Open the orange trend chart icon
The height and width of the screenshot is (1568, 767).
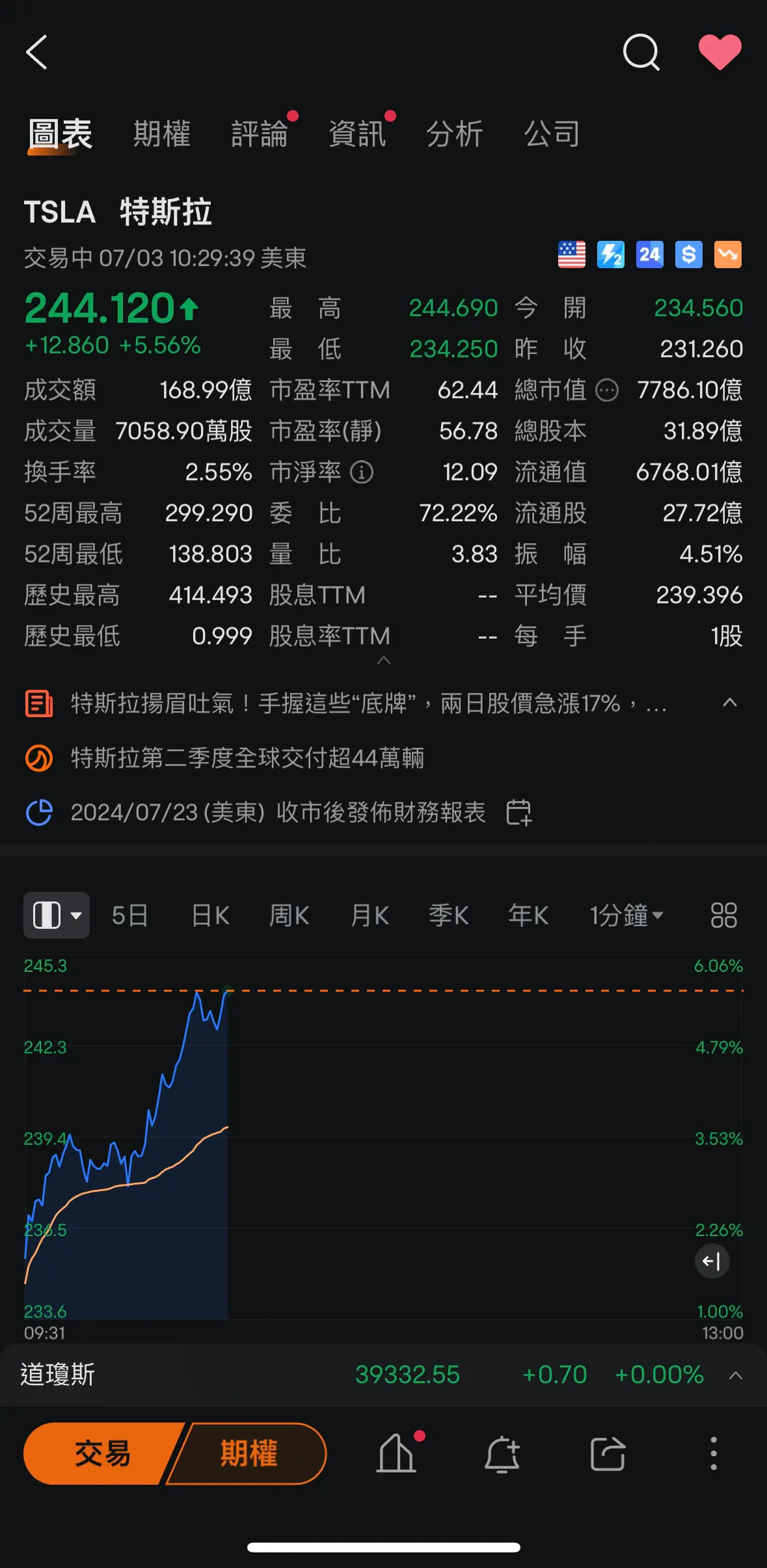pos(727,254)
